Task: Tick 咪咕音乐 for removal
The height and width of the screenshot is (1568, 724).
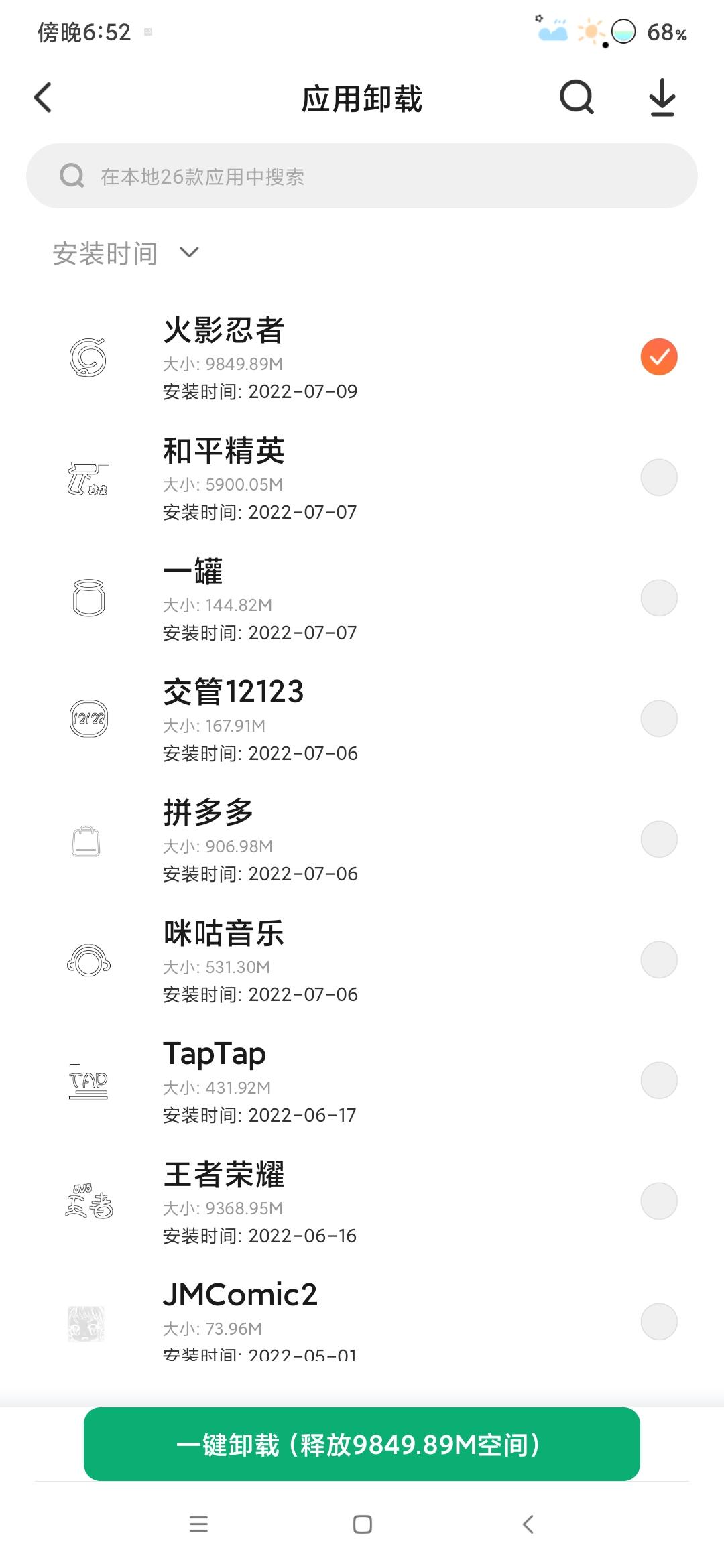Action: [x=659, y=960]
